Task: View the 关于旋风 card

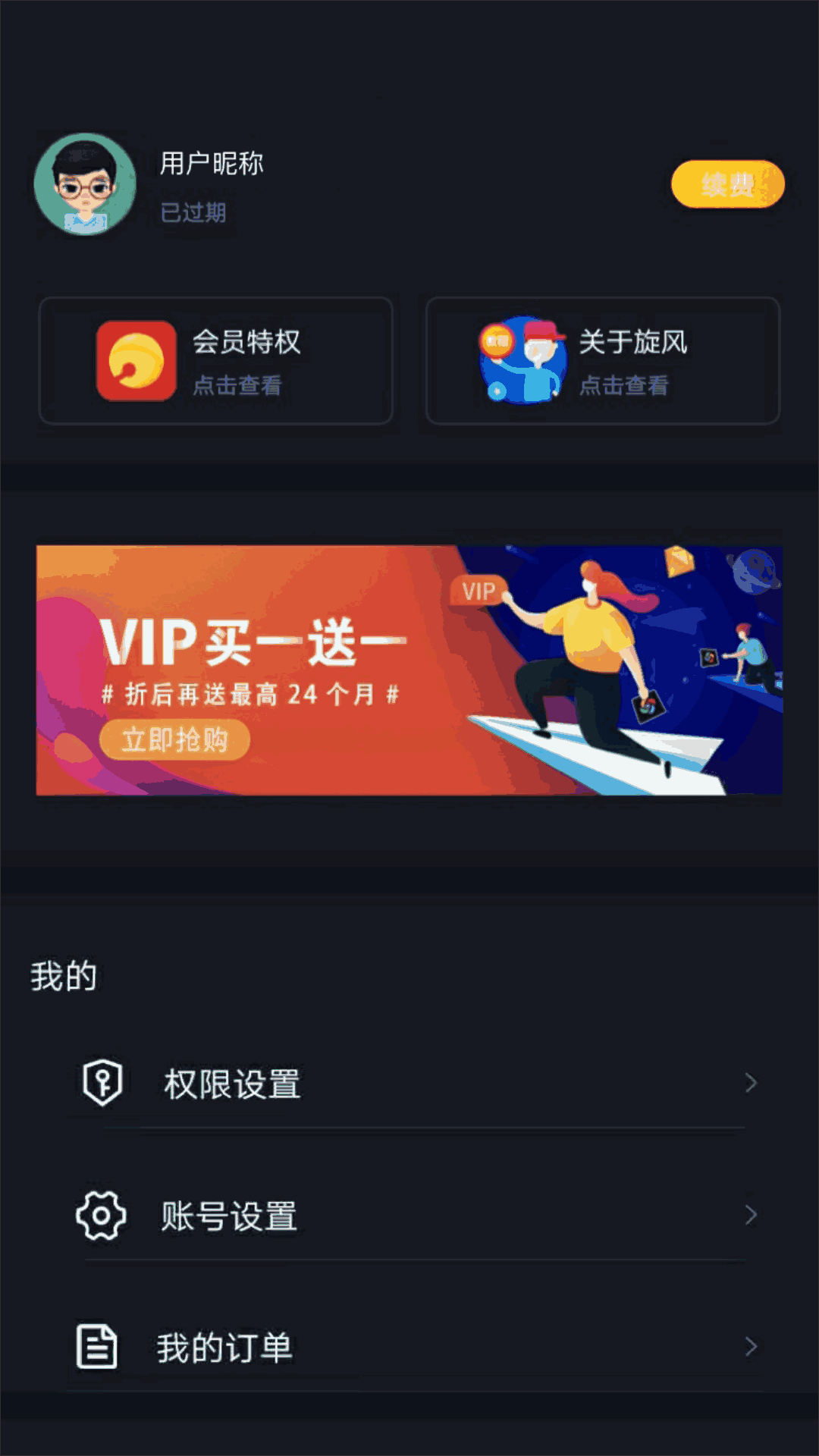Action: coord(603,361)
